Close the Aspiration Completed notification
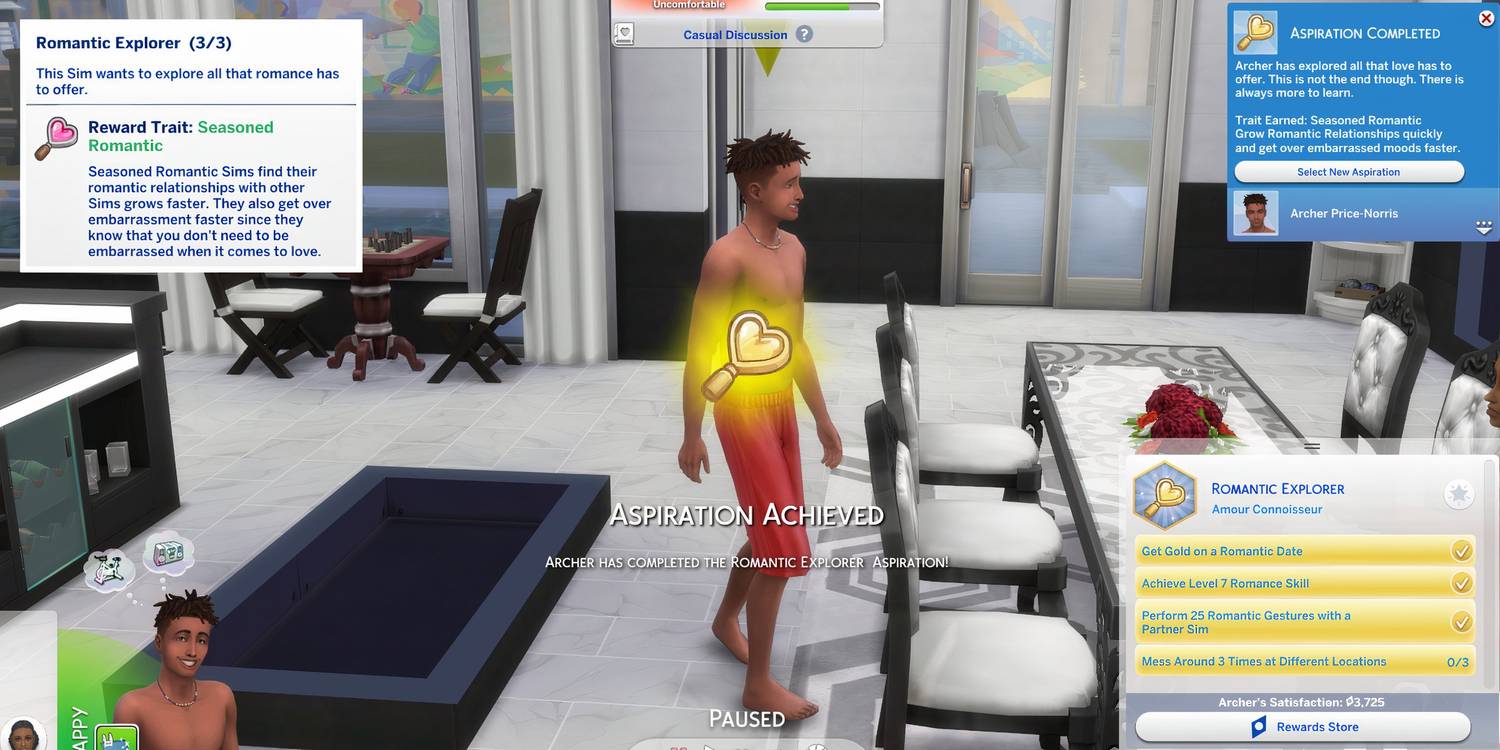 [x=1485, y=18]
